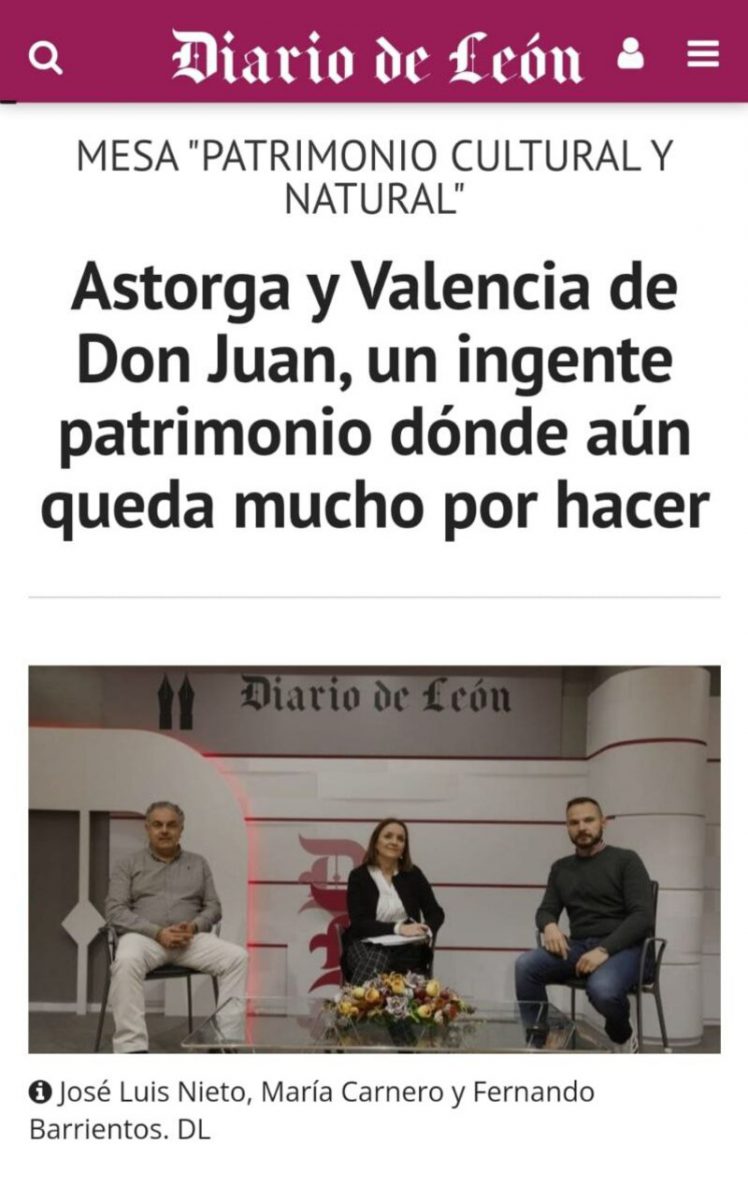Open the user account profile icon
Screen dimensions: 748x1200
tap(630, 55)
